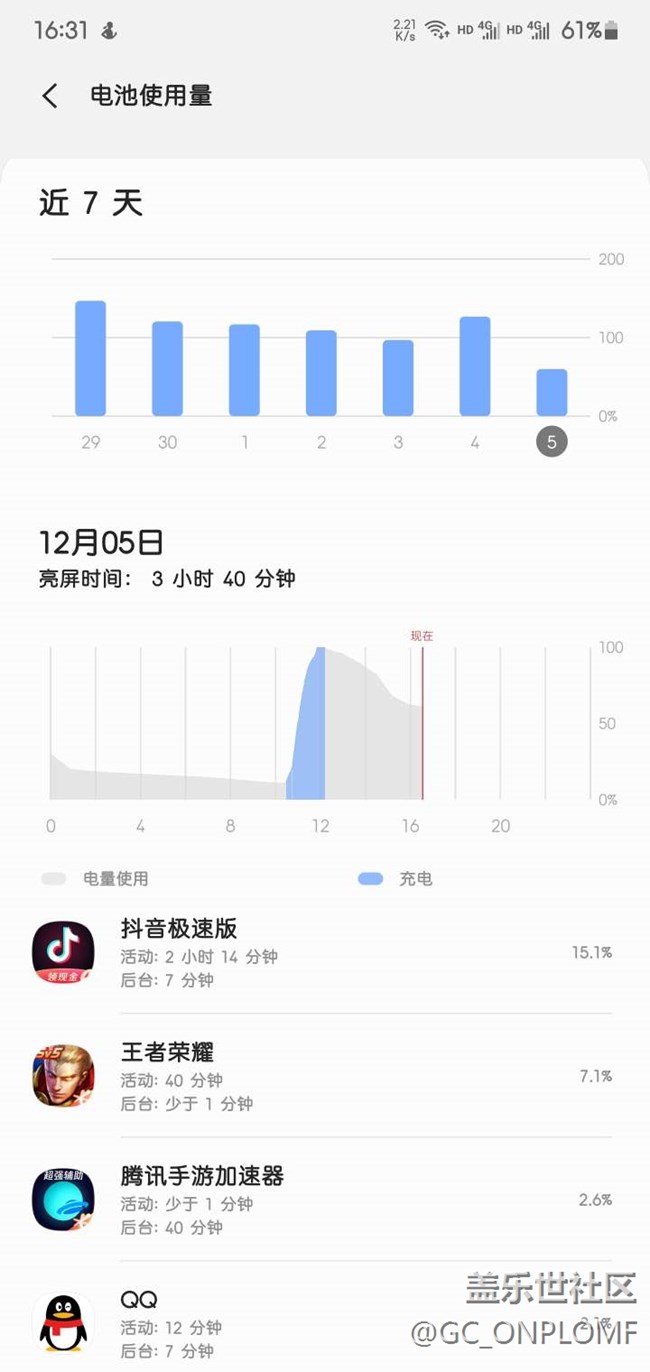
Task: Select the bar for day 30
Action: (167, 369)
